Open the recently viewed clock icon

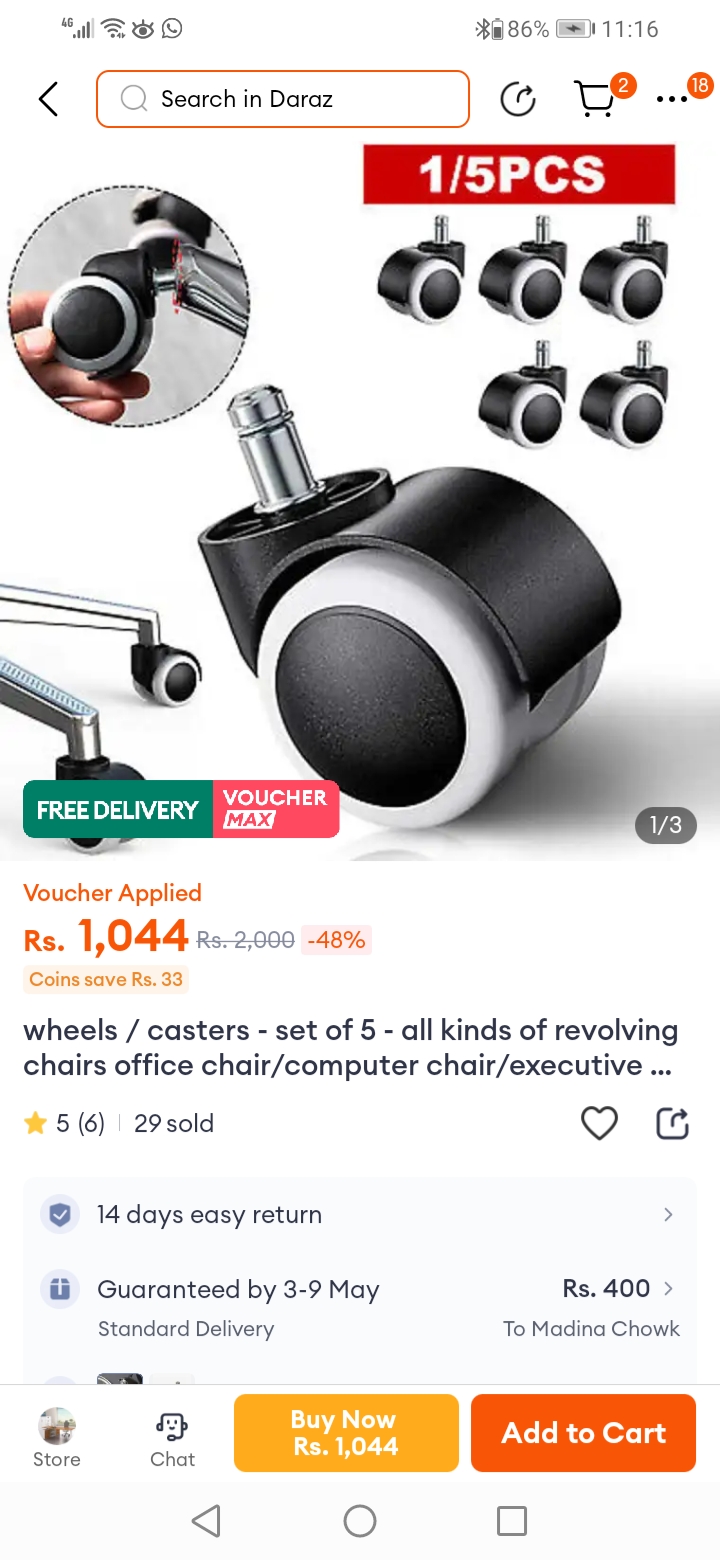tap(518, 99)
